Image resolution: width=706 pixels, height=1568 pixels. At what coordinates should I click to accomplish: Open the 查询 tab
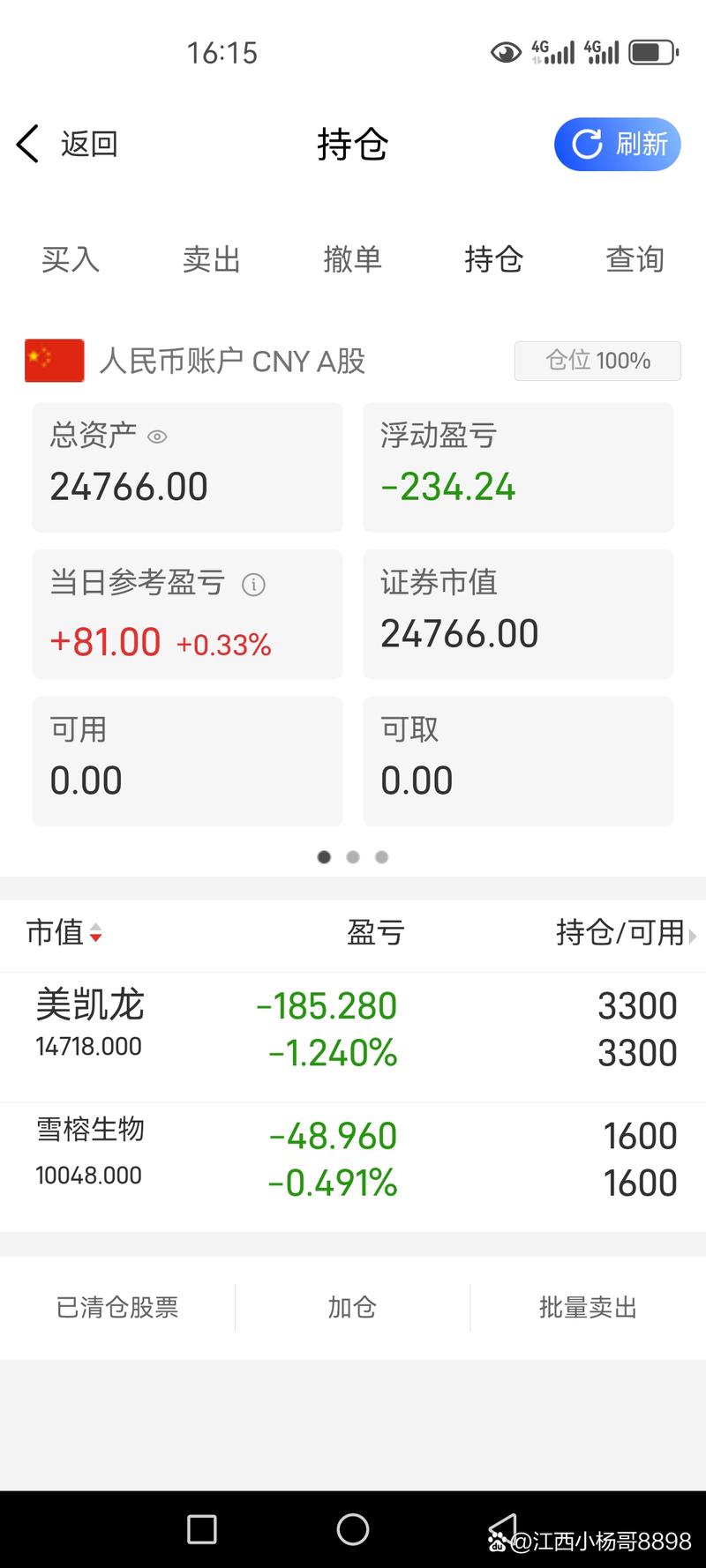tap(635, 260)
